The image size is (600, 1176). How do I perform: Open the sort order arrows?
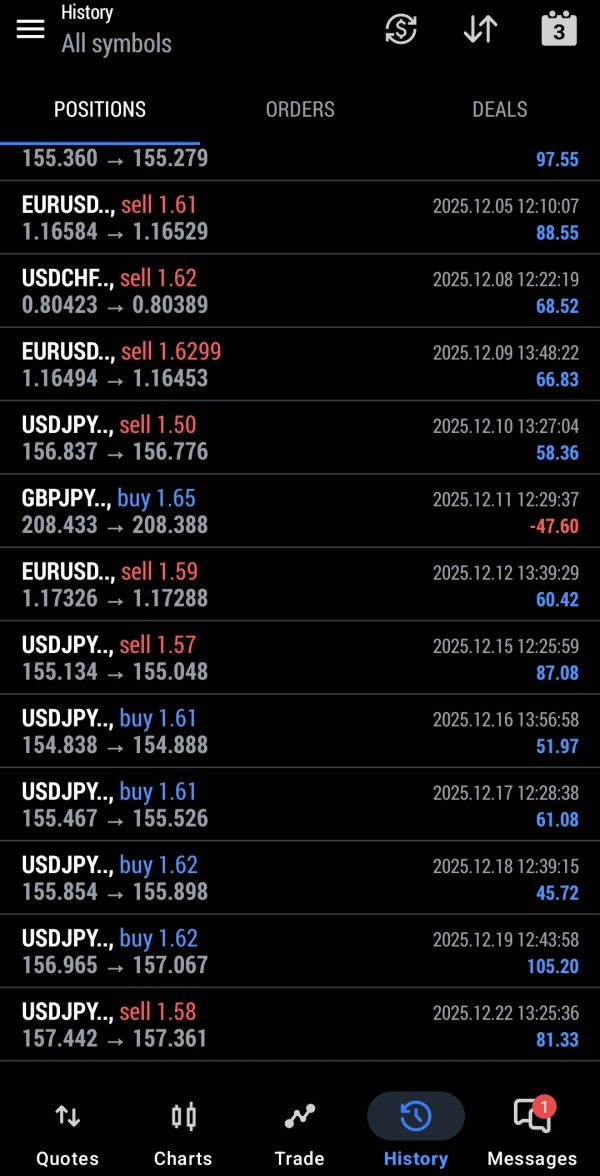480,29
